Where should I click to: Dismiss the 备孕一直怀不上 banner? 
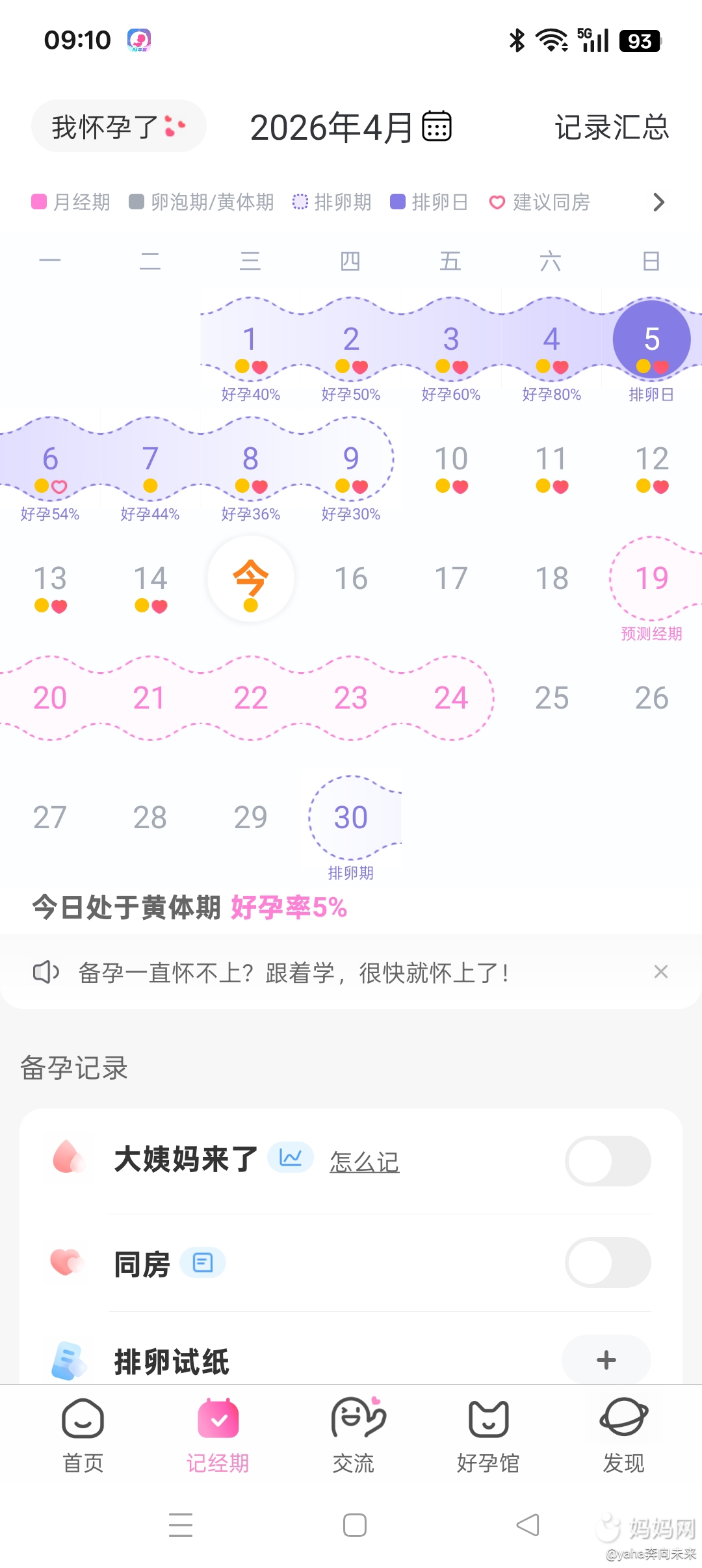click(x=661, y=972)
